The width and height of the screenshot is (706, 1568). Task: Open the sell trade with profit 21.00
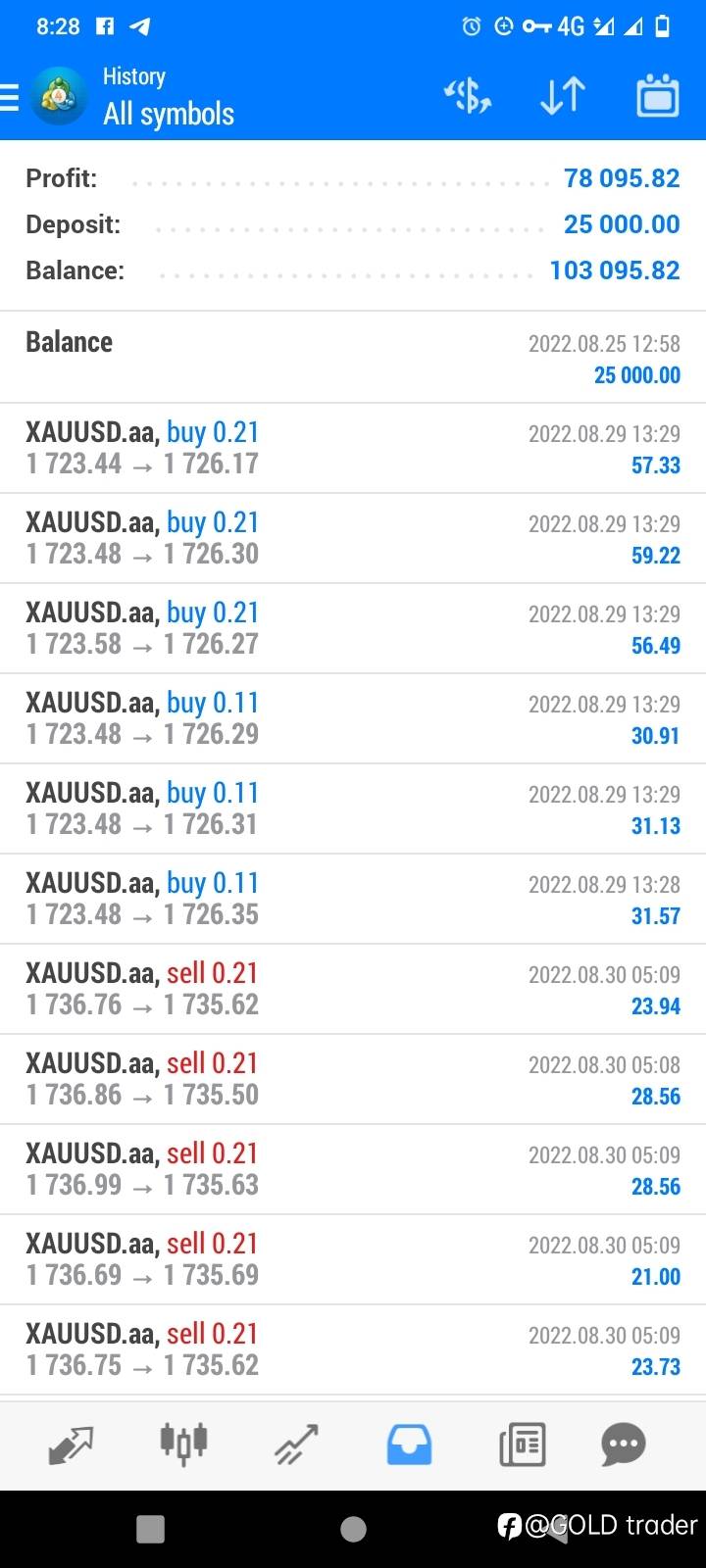[x=353, y=1259]
